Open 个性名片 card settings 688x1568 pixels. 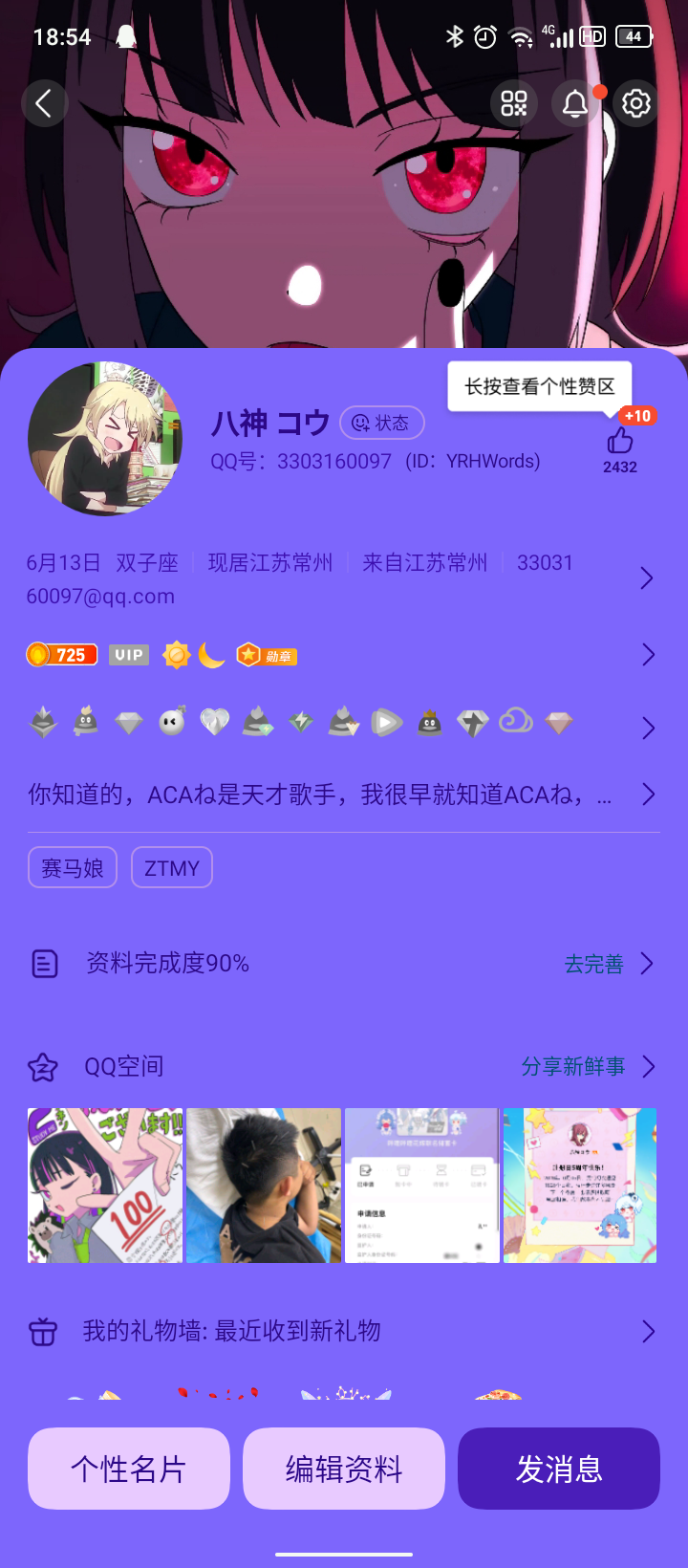[x=129, y=1469]
